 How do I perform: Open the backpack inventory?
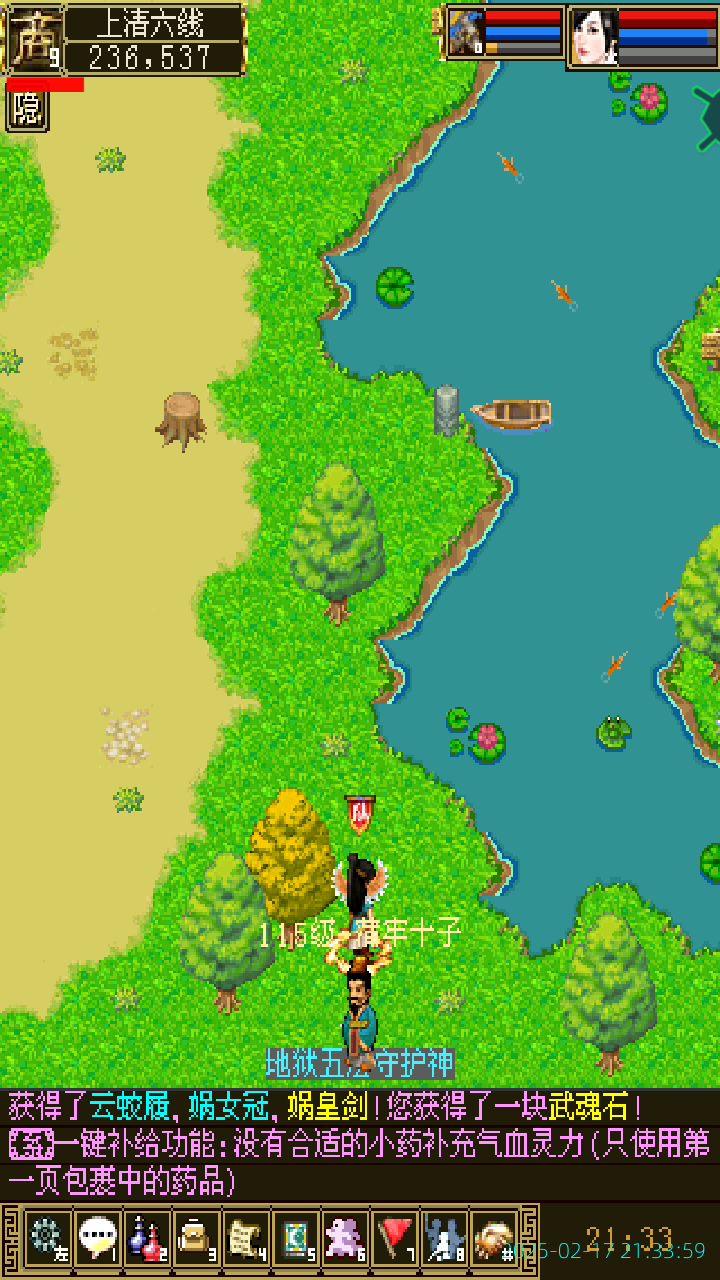point(196,1238)
